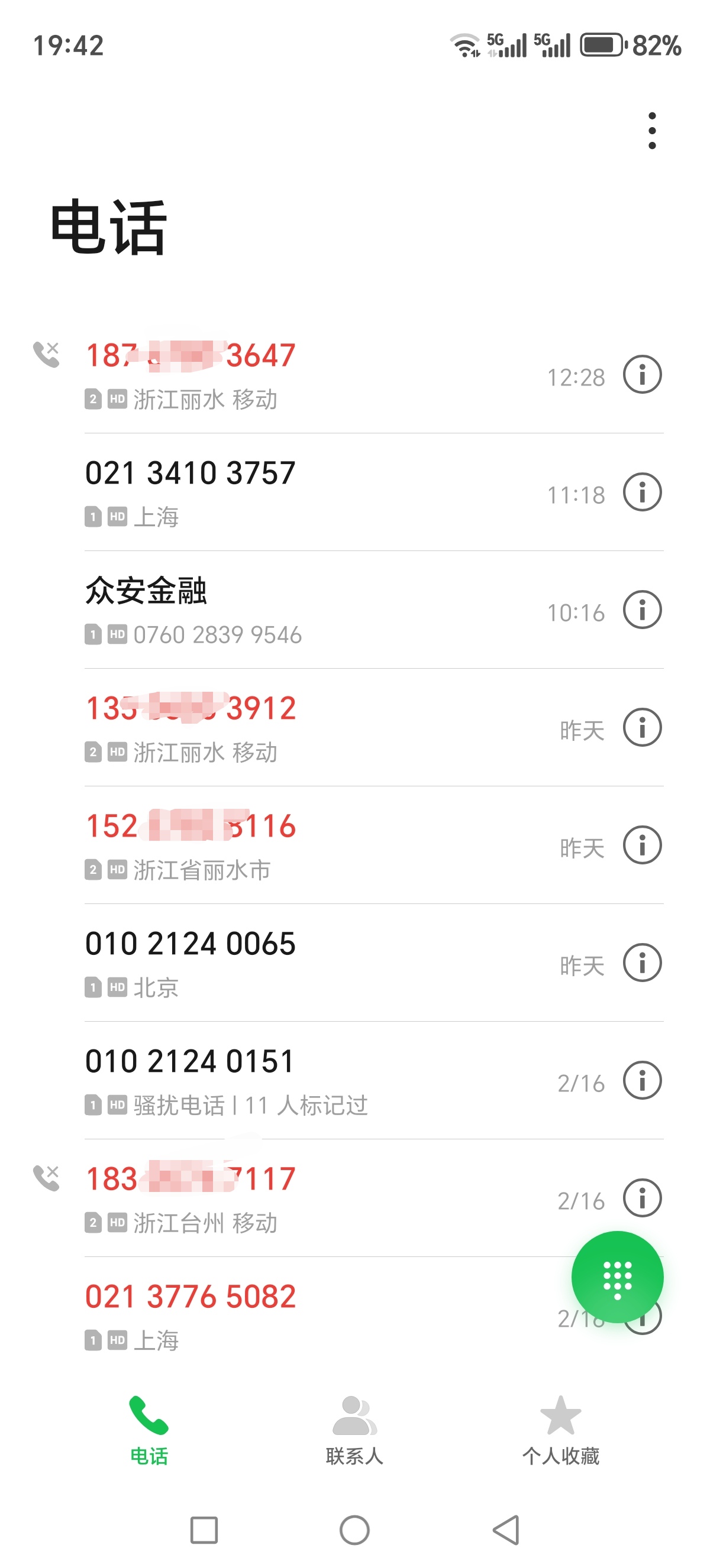The image size is (710, 1568).
Task: Open recent apps from the navigation bar
Action: pyautogui.click(x=204, y=1530)
